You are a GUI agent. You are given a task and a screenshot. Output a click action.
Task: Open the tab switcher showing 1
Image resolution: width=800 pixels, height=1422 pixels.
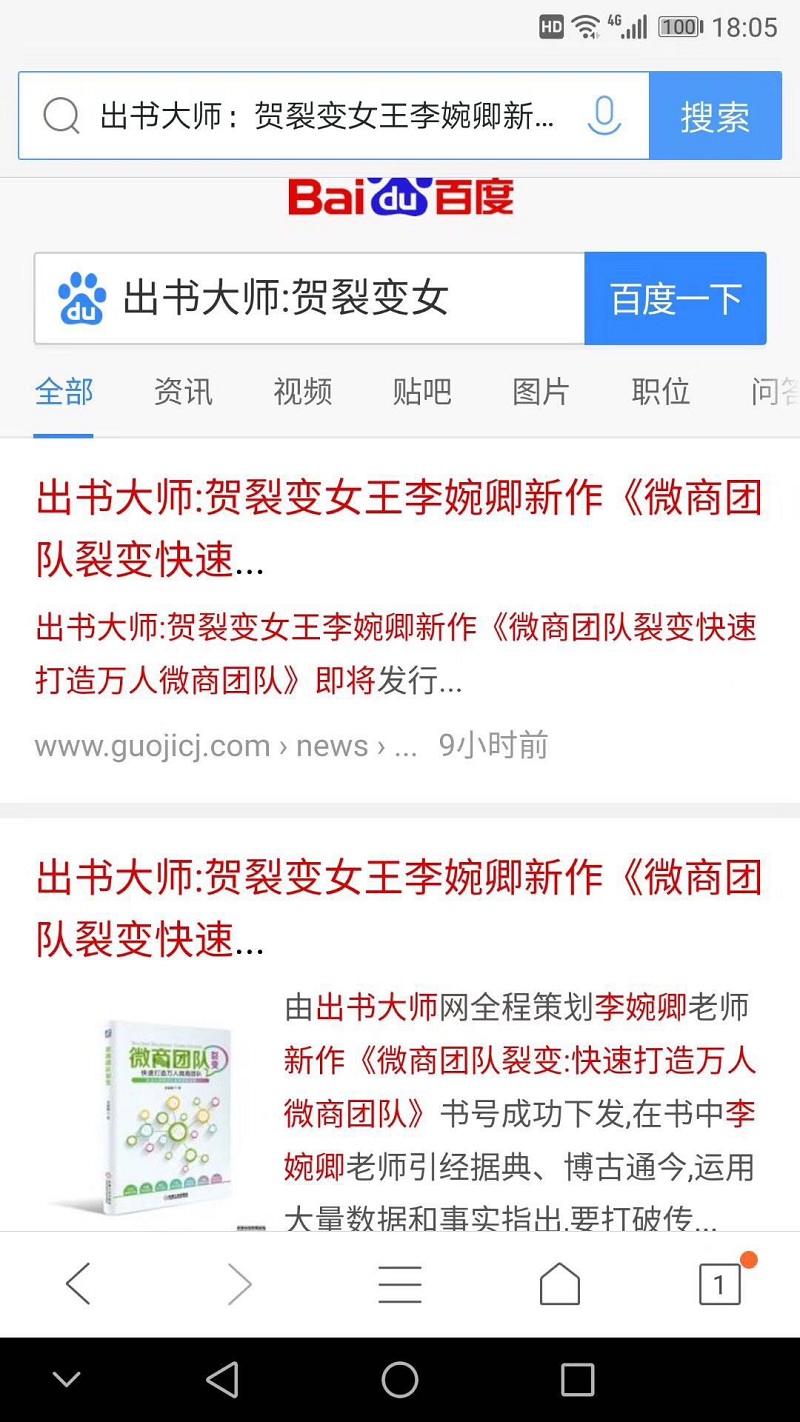[719, 1284]
